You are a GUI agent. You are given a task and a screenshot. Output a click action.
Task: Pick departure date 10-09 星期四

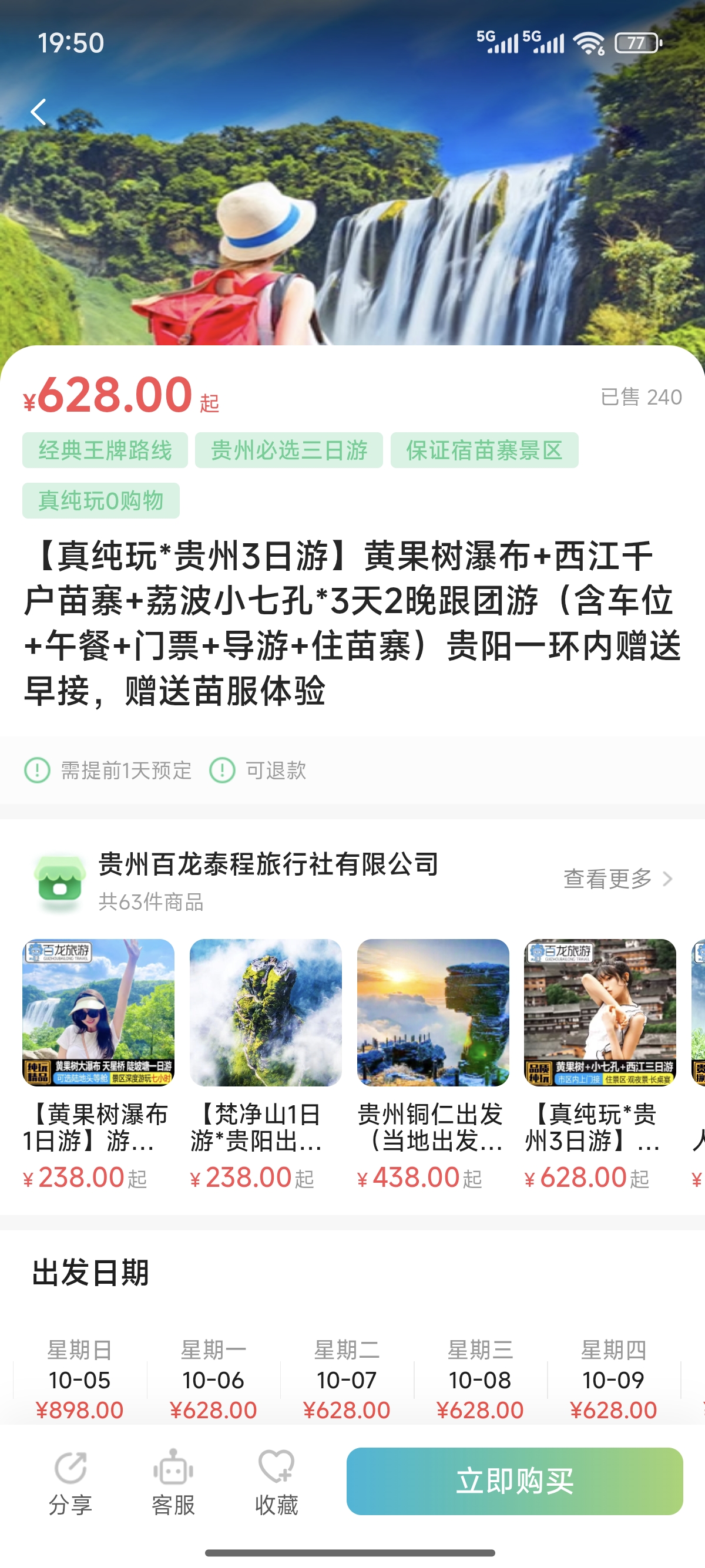pos(613,1379)
